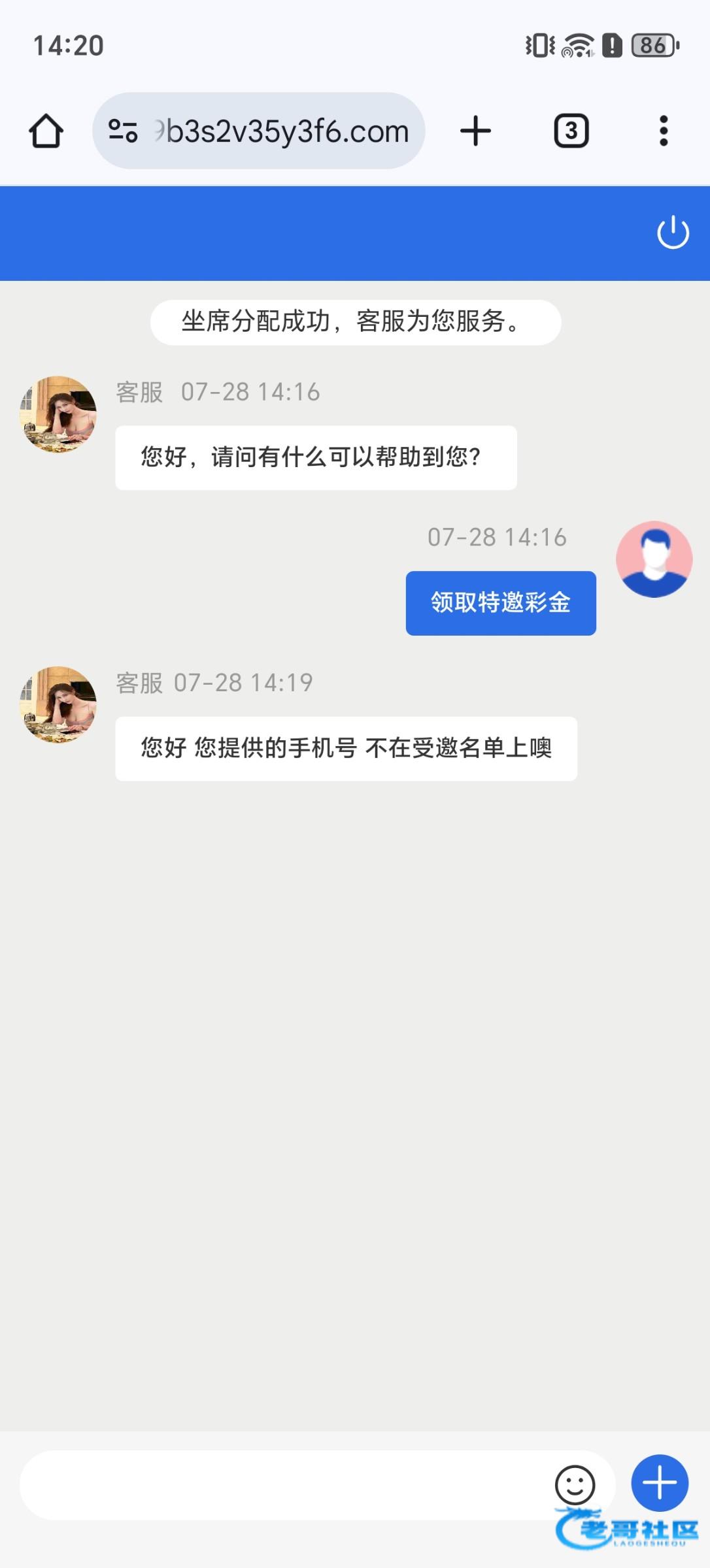Viewport: 710px width, 1568px height.
Task: Open a new browser tab
Action: pos(475,131)
